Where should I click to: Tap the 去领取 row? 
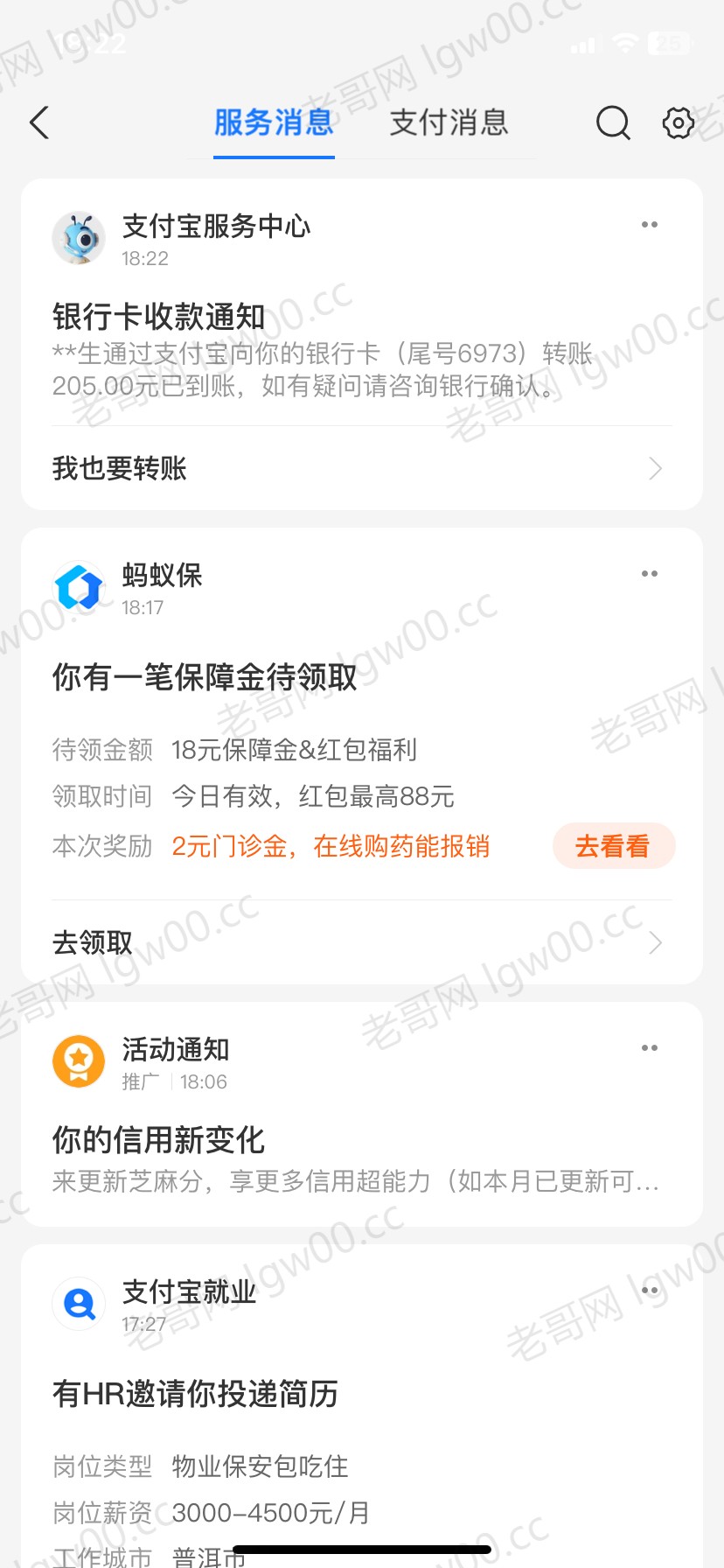coord(362,943)
